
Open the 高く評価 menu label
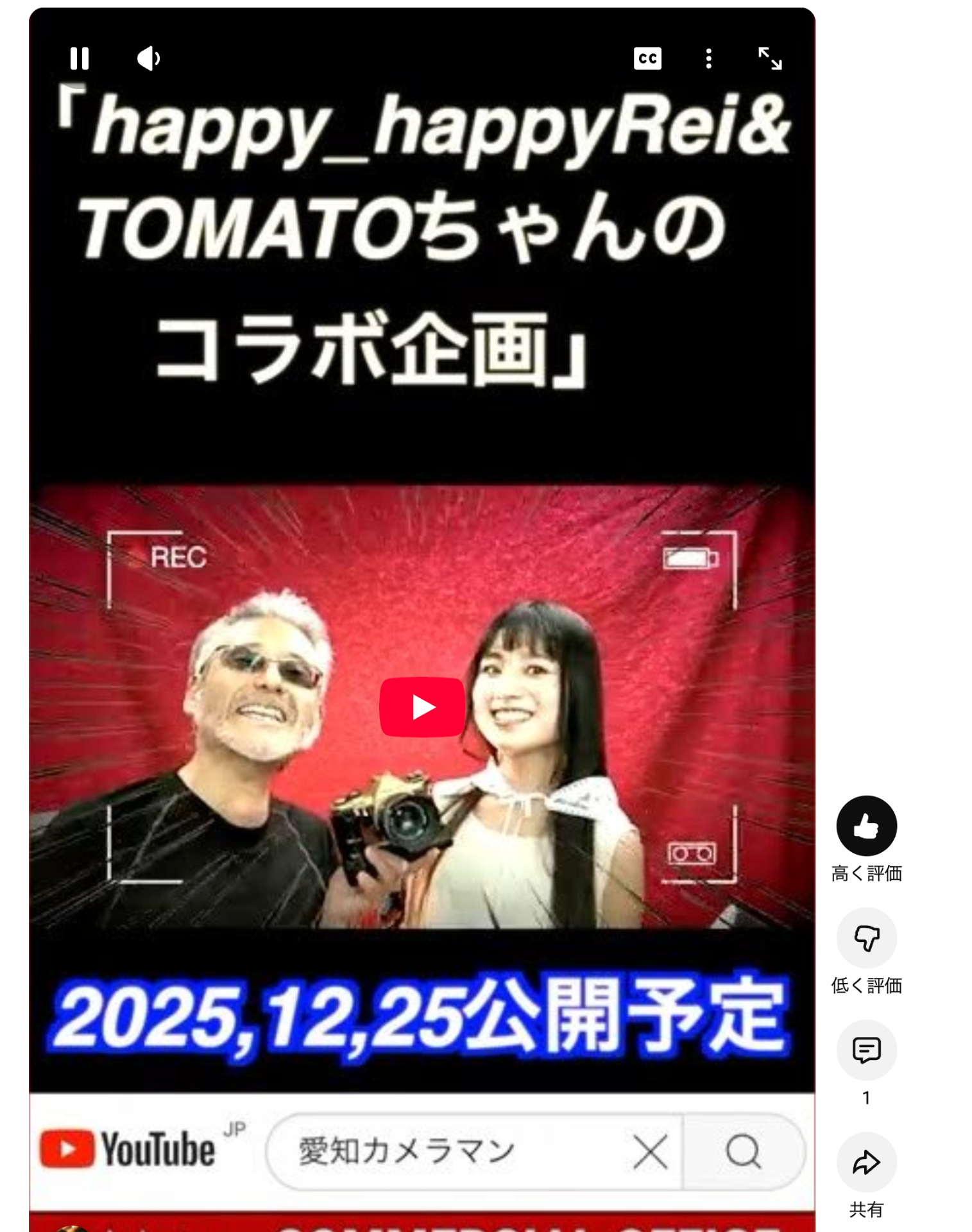tap(866, 872)
